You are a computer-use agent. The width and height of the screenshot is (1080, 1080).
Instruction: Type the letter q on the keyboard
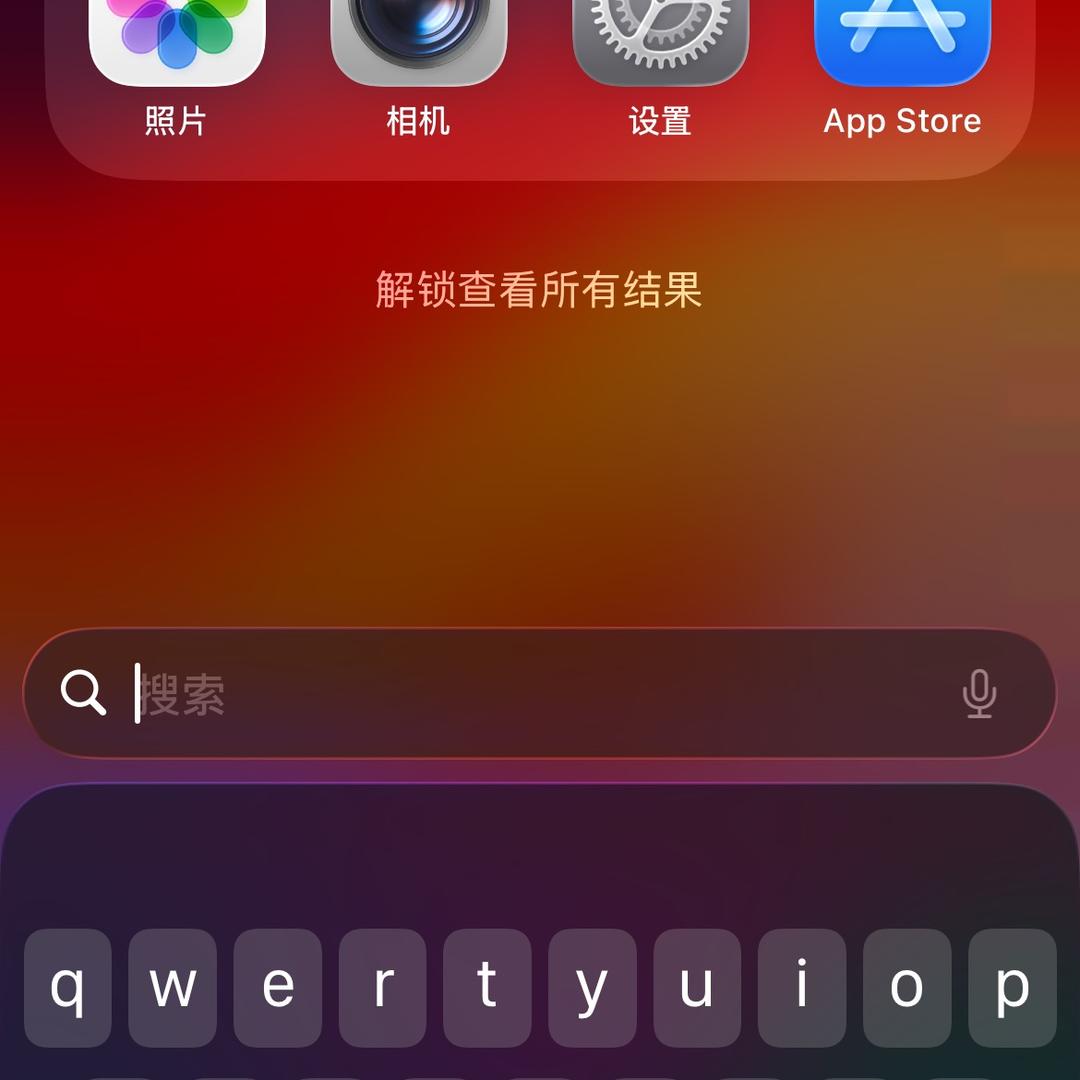68,987
